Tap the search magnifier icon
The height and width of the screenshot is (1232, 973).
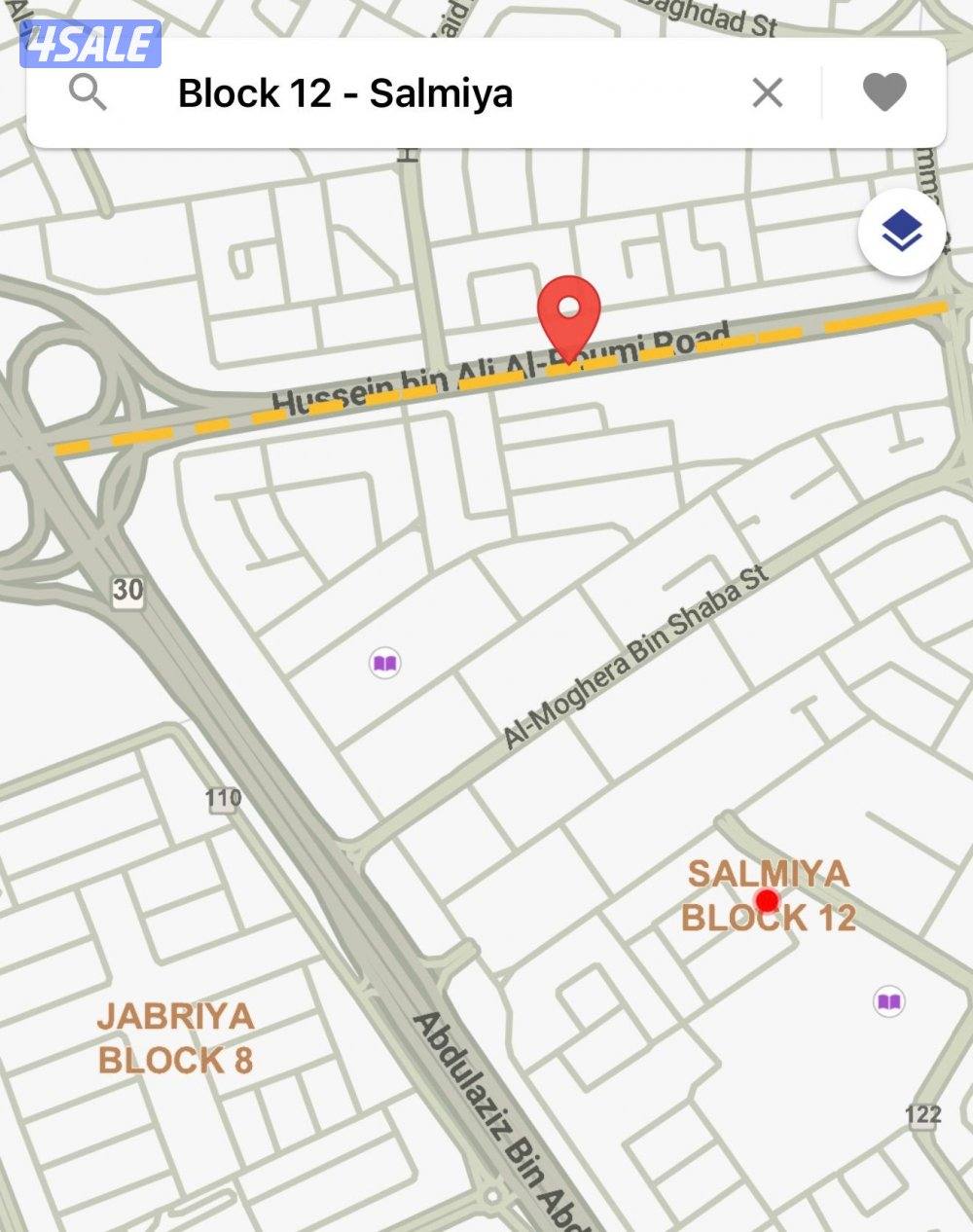coord(88,92)
